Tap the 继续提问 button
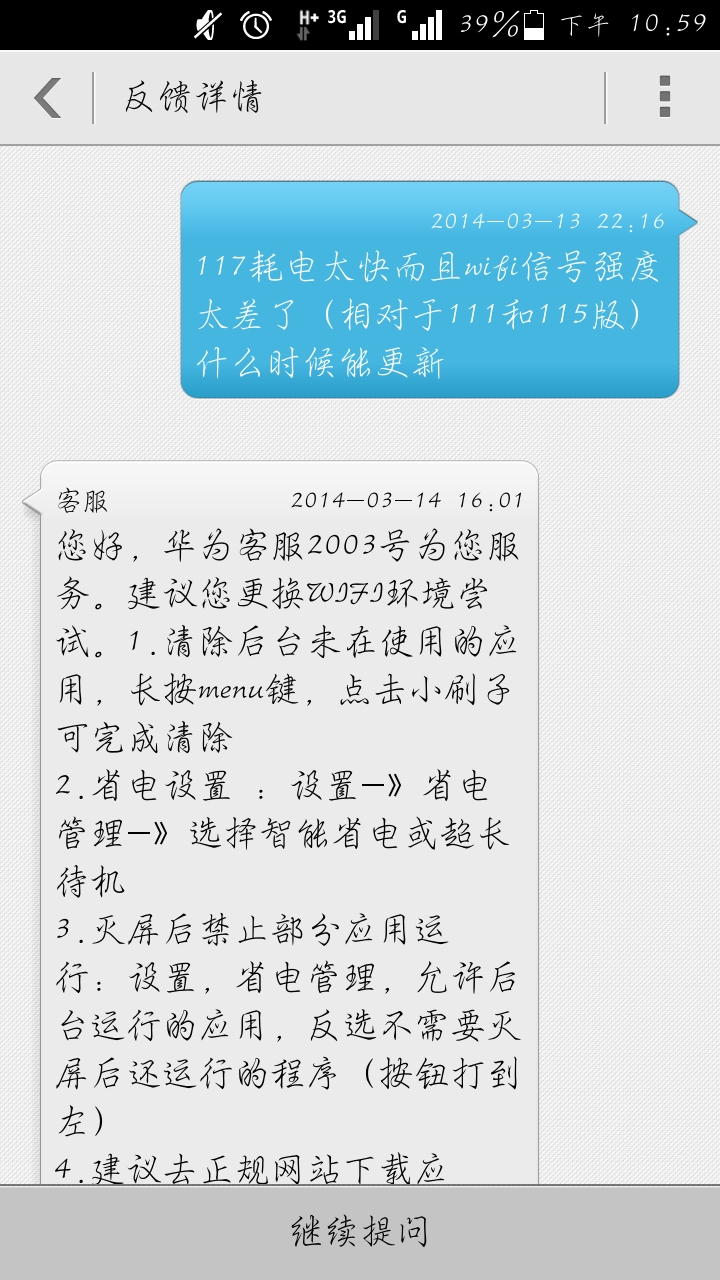 click(360, 1232)
